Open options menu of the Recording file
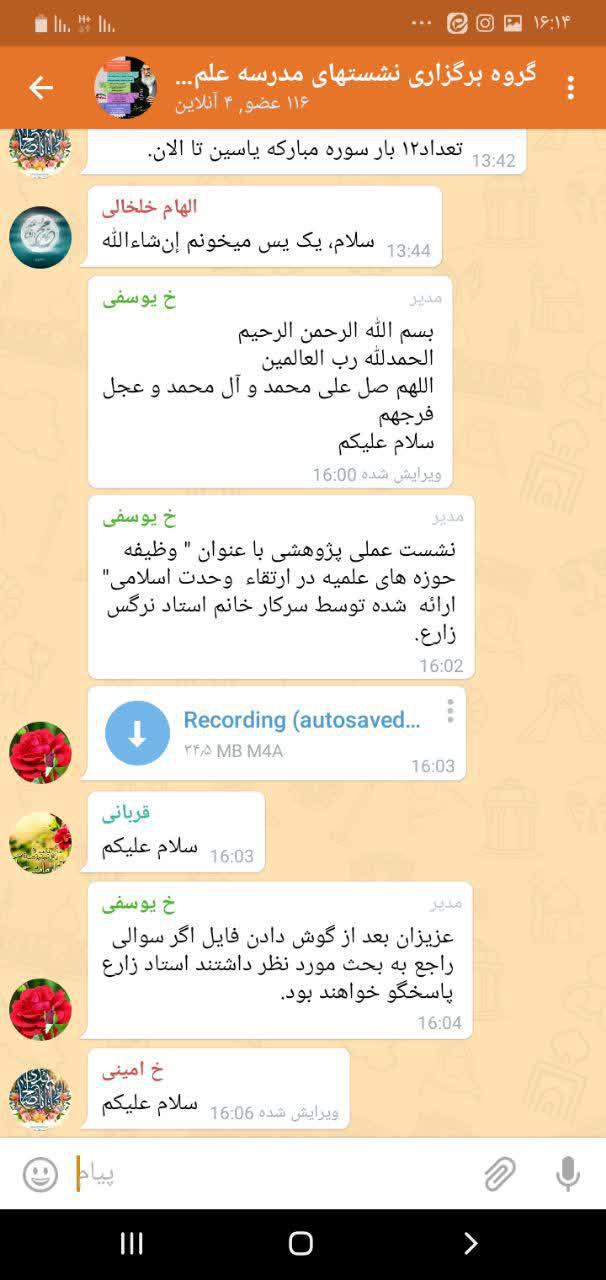This screenshot has width=606, height=1280. coord(450,711)
